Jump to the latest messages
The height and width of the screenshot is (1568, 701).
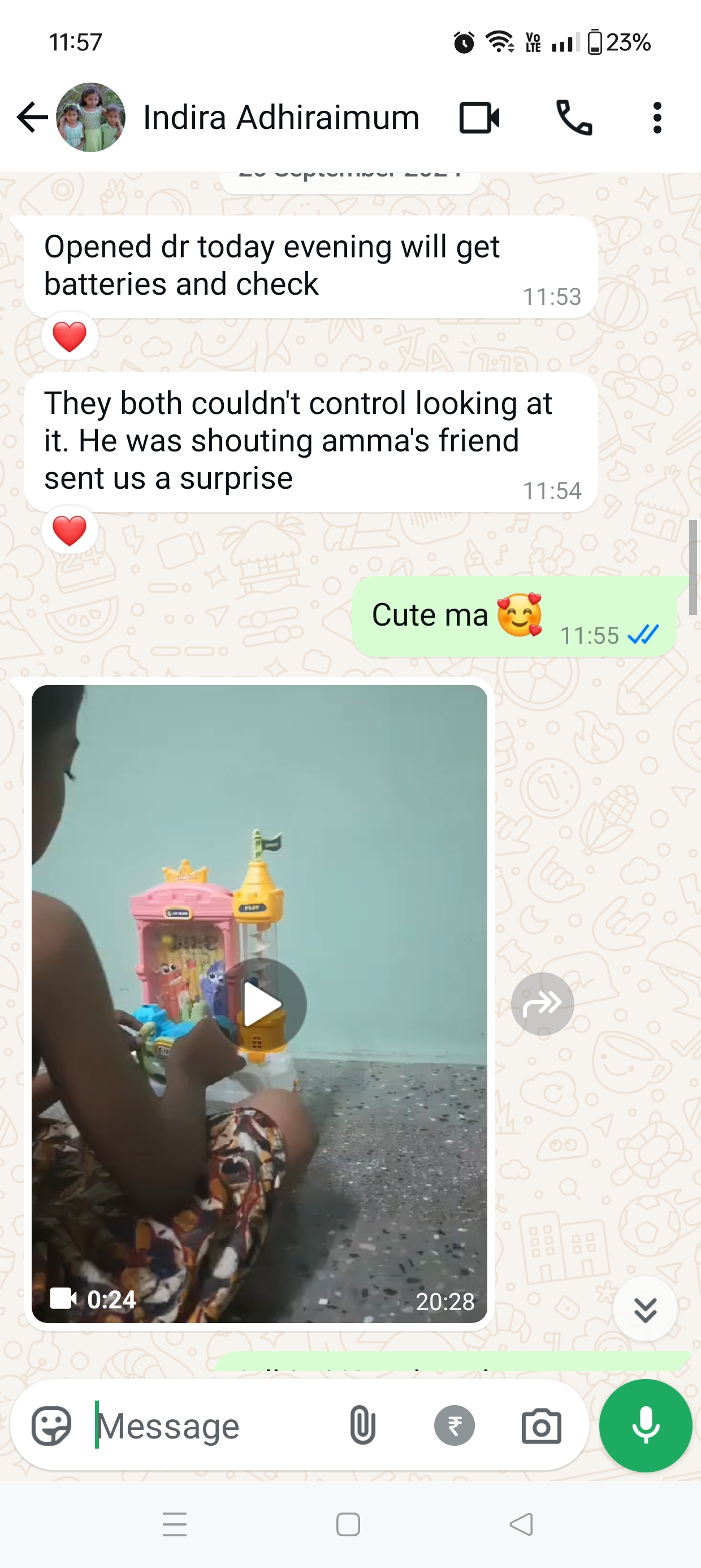(645, 1309)
